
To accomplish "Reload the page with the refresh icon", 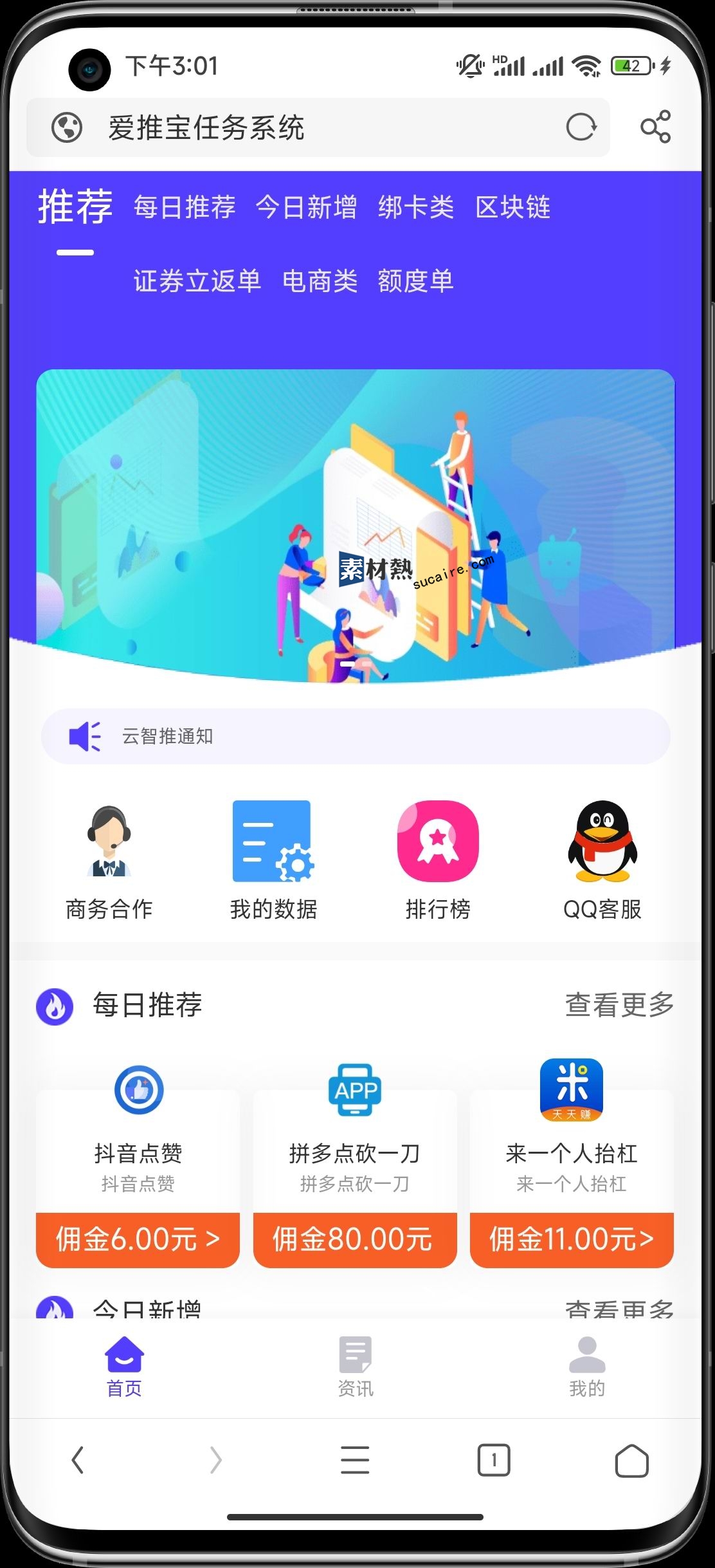I will pyautogui.click(x=581, y=127).
